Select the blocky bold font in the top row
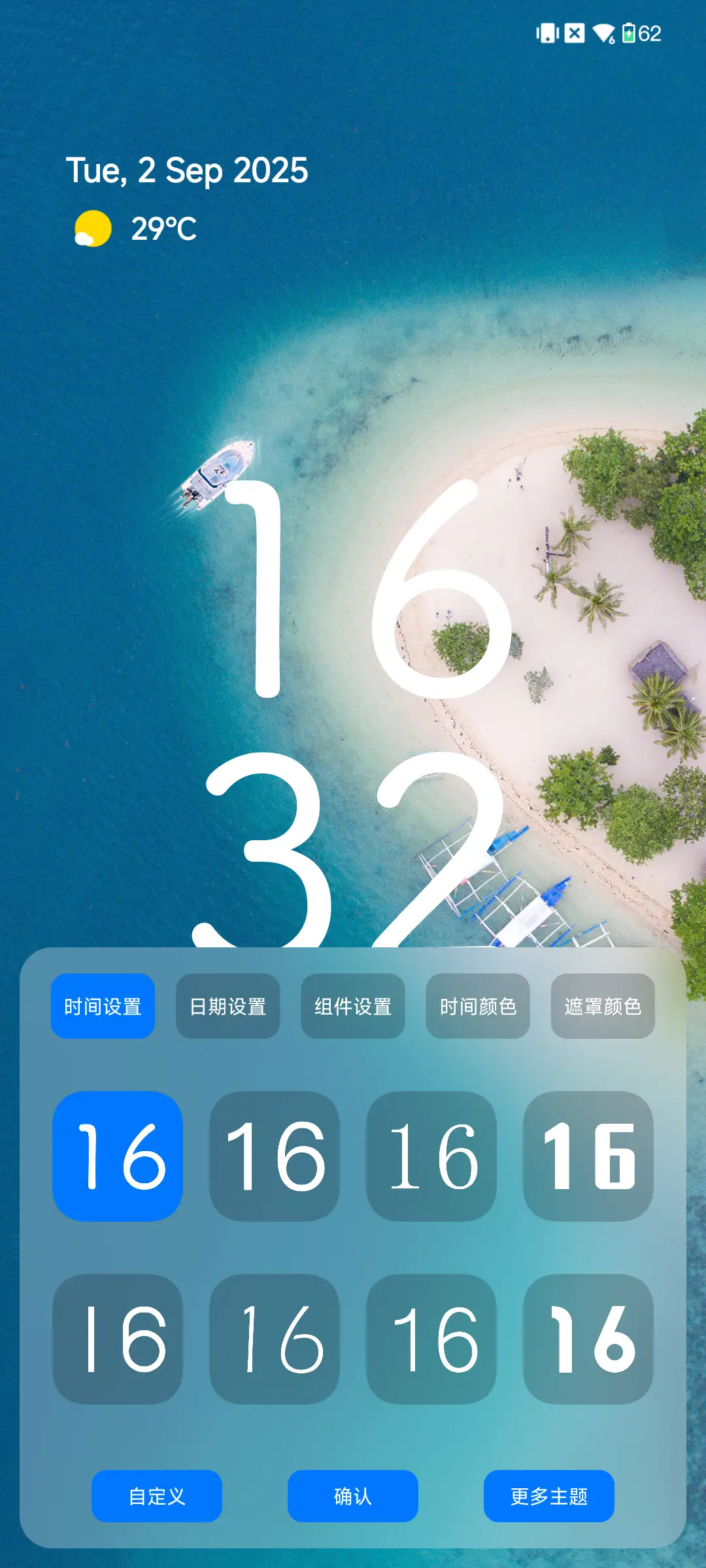The width and height of the screenshot is (706, 1568). point(588,1156)
